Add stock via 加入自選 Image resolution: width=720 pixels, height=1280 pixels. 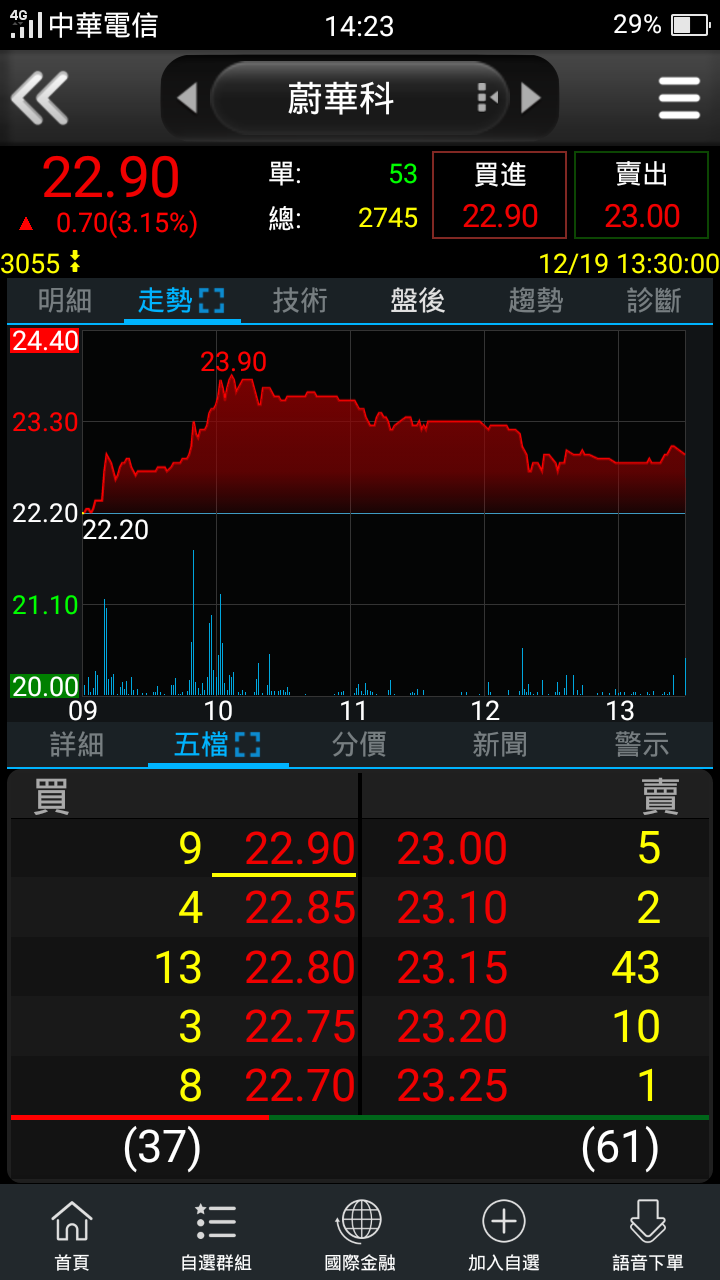point(504,1235)
